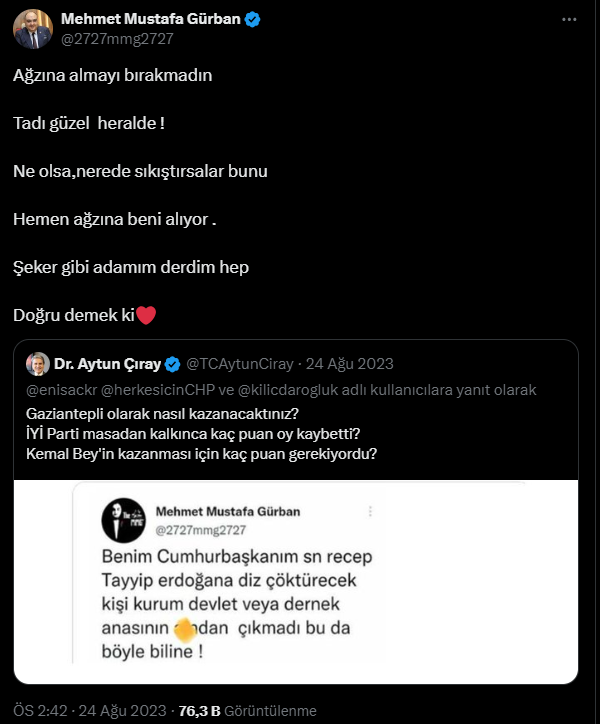600x724 pixels.
Task: Open the ÖS 2:42 · 24 Ağu 2023 timestamp
Action: [86, 711]
